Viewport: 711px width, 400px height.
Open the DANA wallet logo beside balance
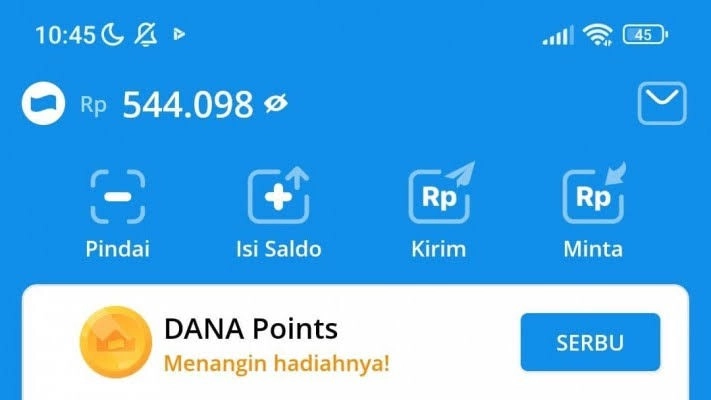43,105
